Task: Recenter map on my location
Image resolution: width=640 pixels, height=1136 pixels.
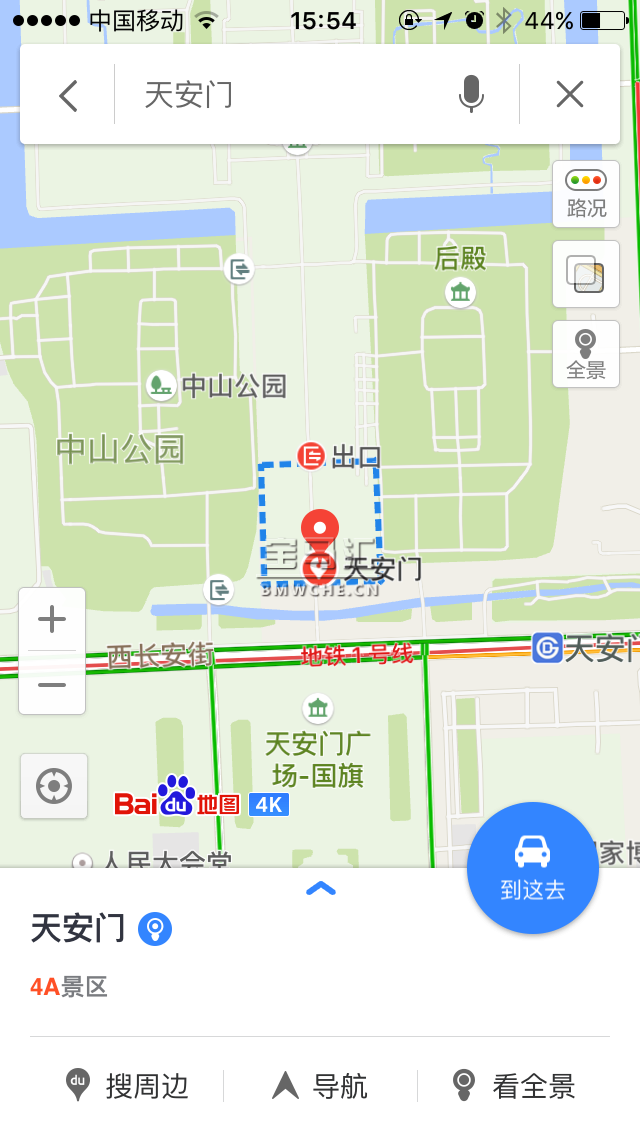Action: tap(54, 786)
